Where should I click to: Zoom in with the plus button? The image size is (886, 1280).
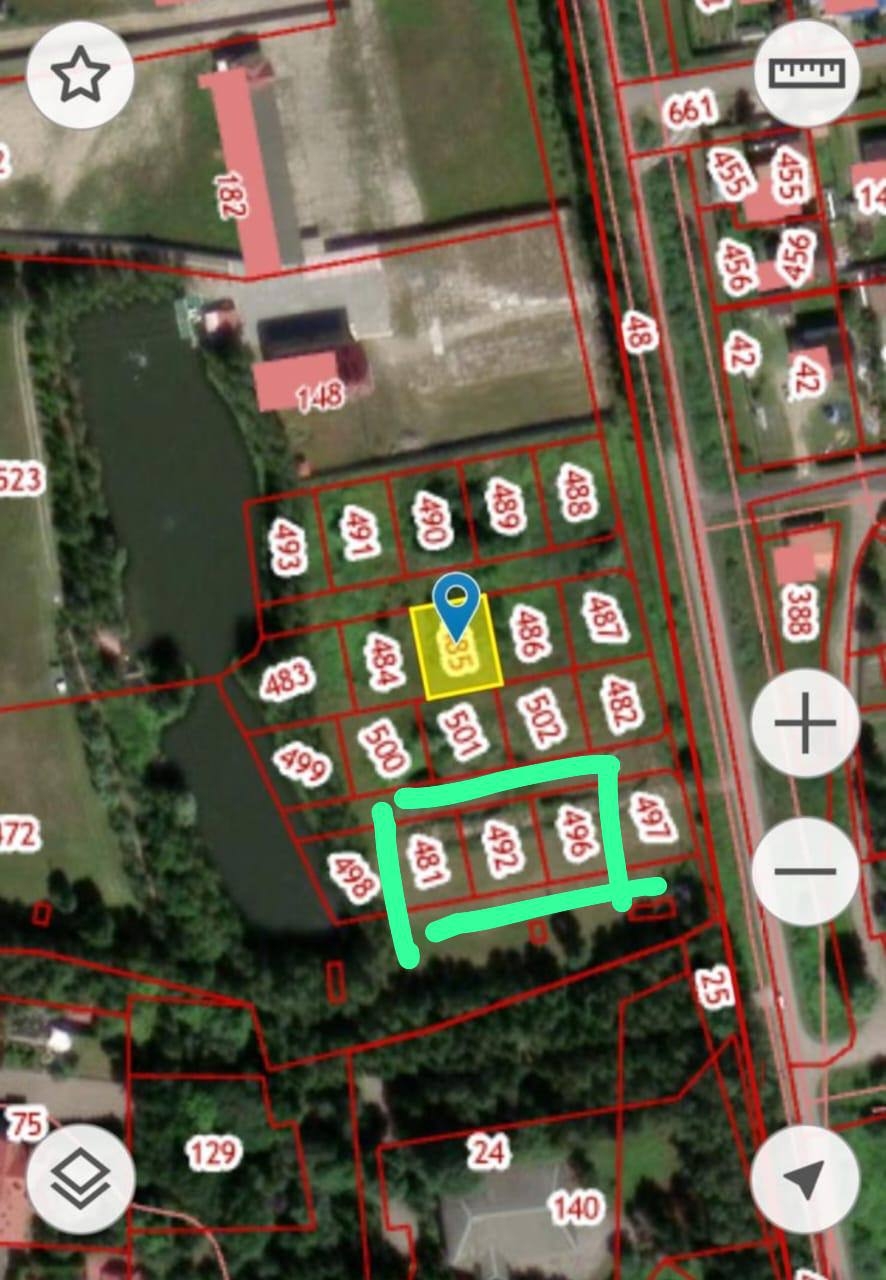(805, 723)
